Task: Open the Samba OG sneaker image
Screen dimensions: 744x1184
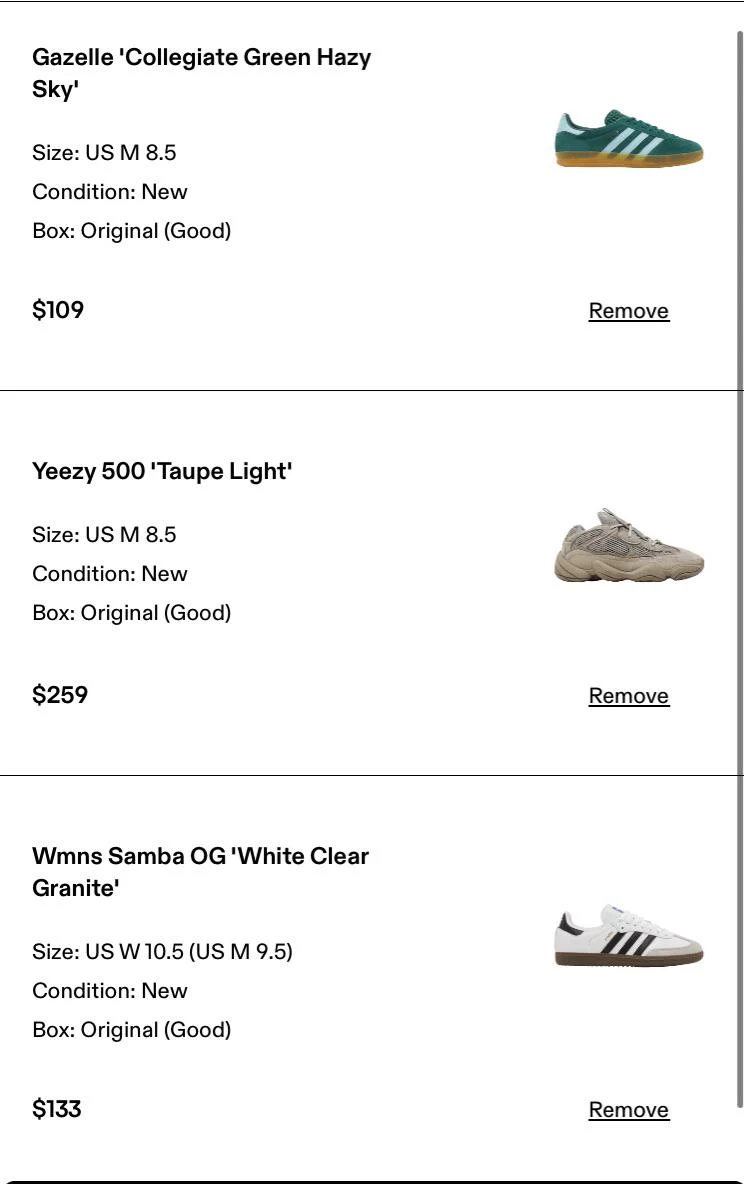Action: (629, 937)
